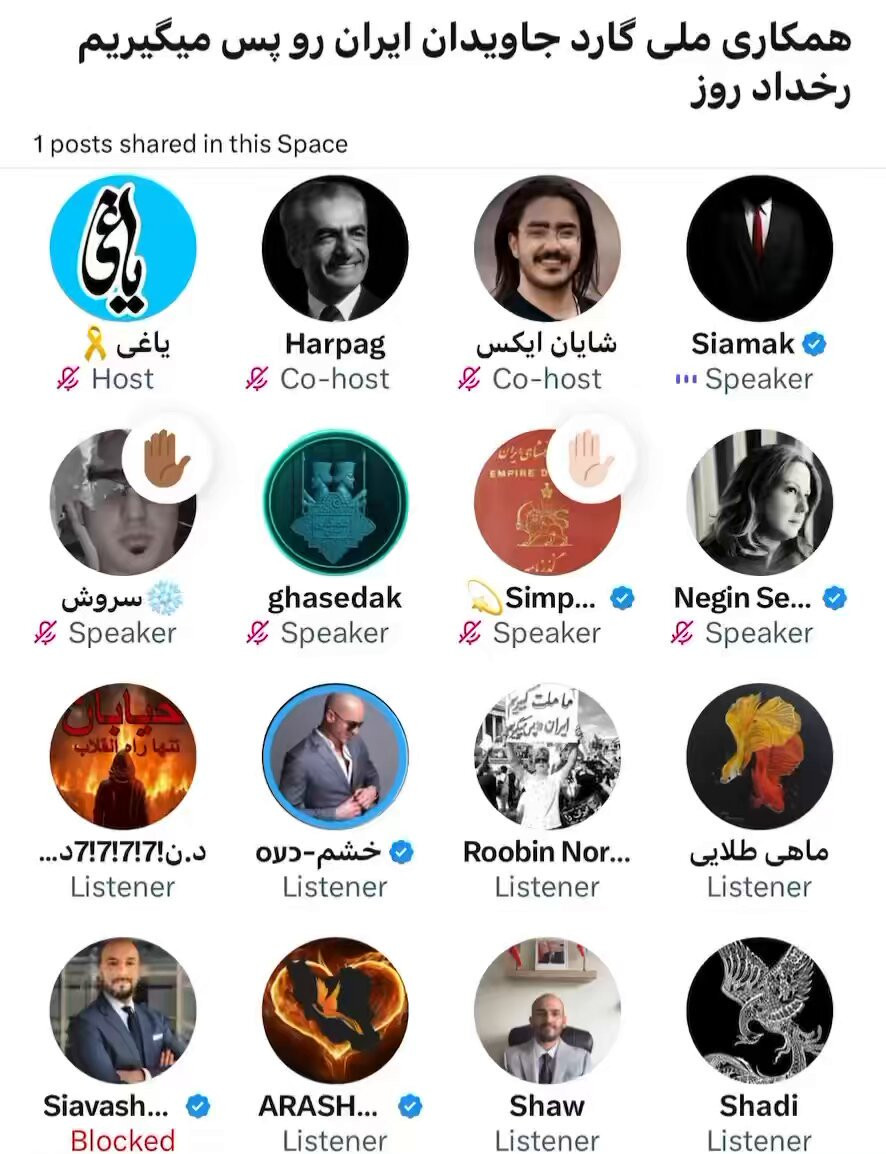Screen dimensions: 886x1154
Task: View listener خشم-دره profile
Action: (335, 756)
